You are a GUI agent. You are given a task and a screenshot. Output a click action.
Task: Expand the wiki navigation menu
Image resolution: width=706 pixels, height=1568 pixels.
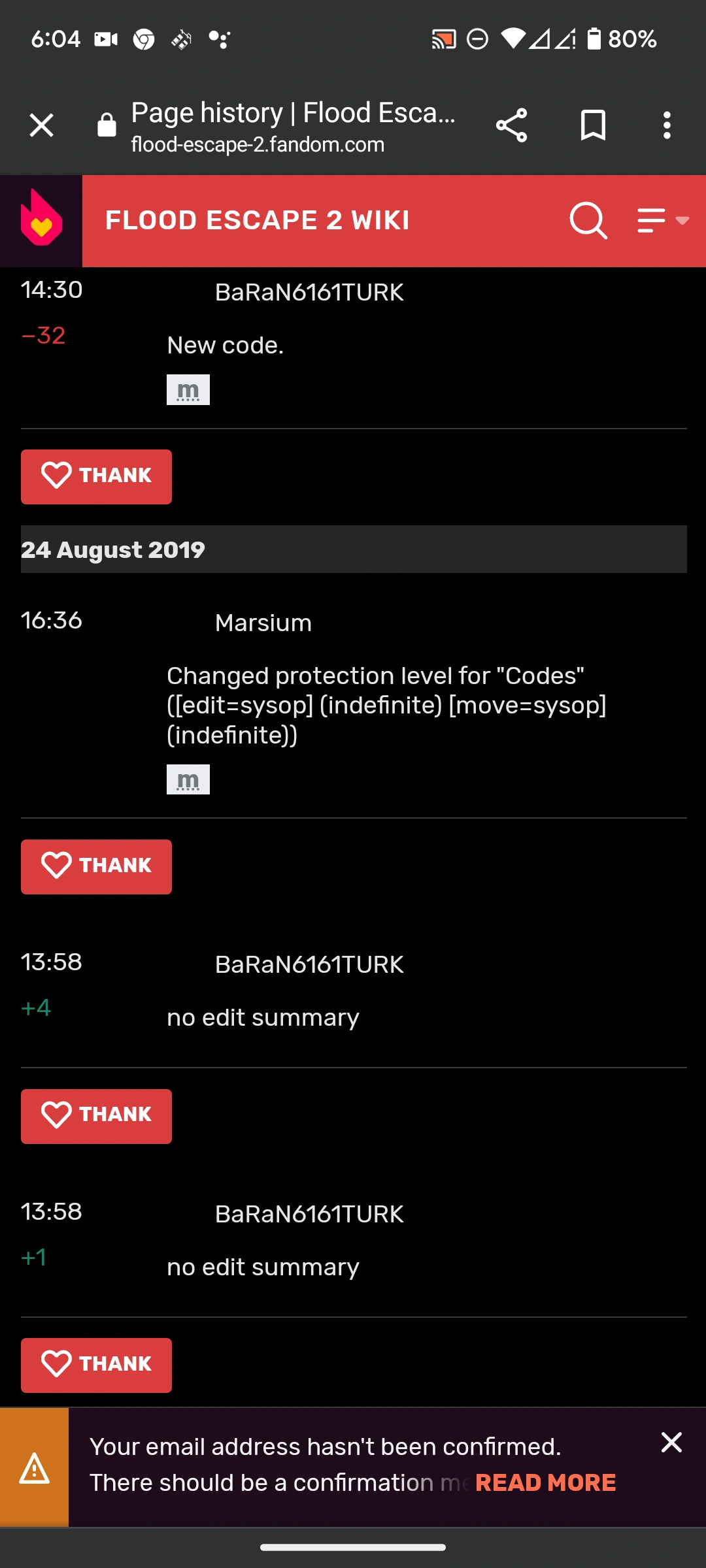(663, 221)
